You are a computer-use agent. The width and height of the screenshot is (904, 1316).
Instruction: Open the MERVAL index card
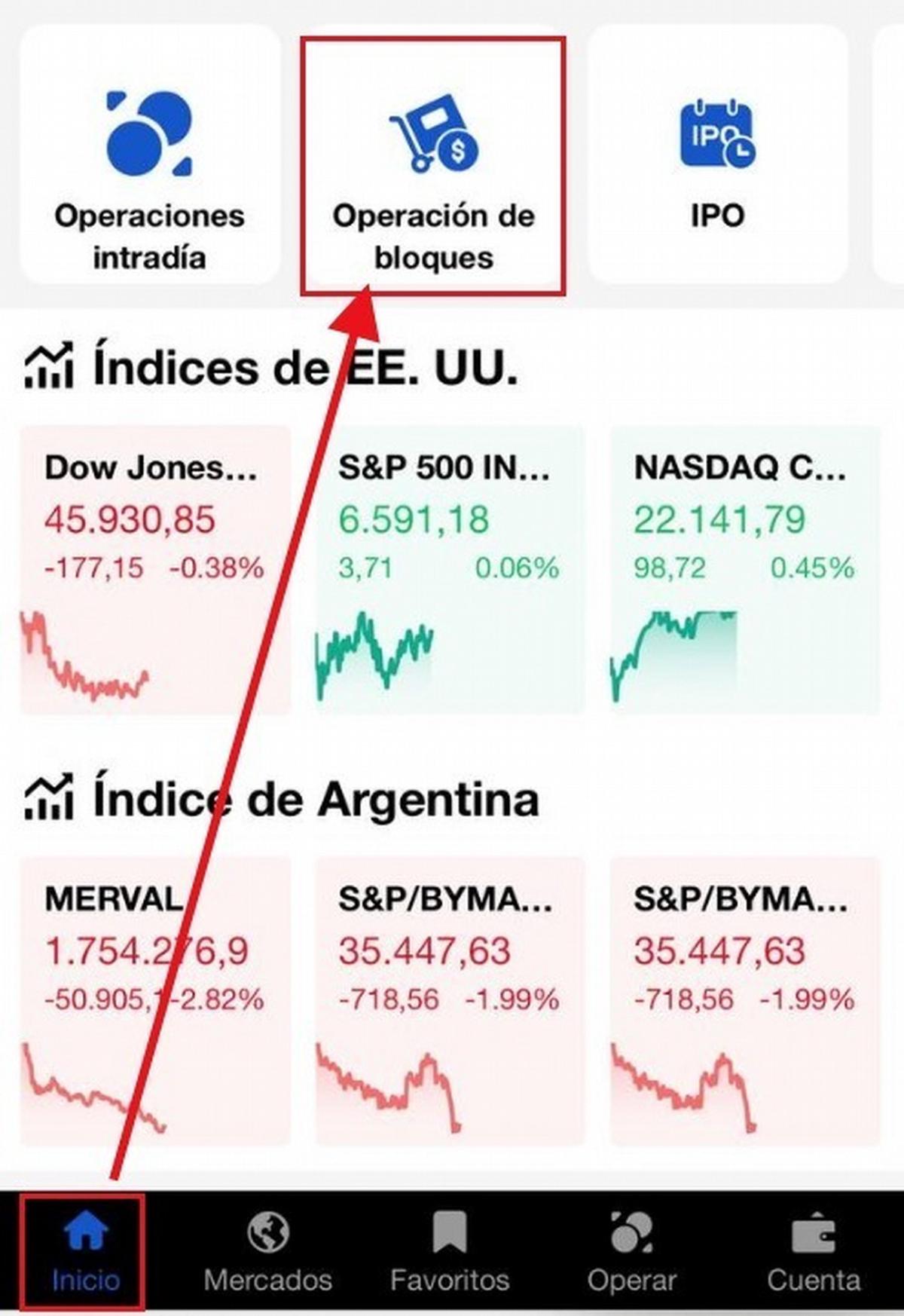151,1002
